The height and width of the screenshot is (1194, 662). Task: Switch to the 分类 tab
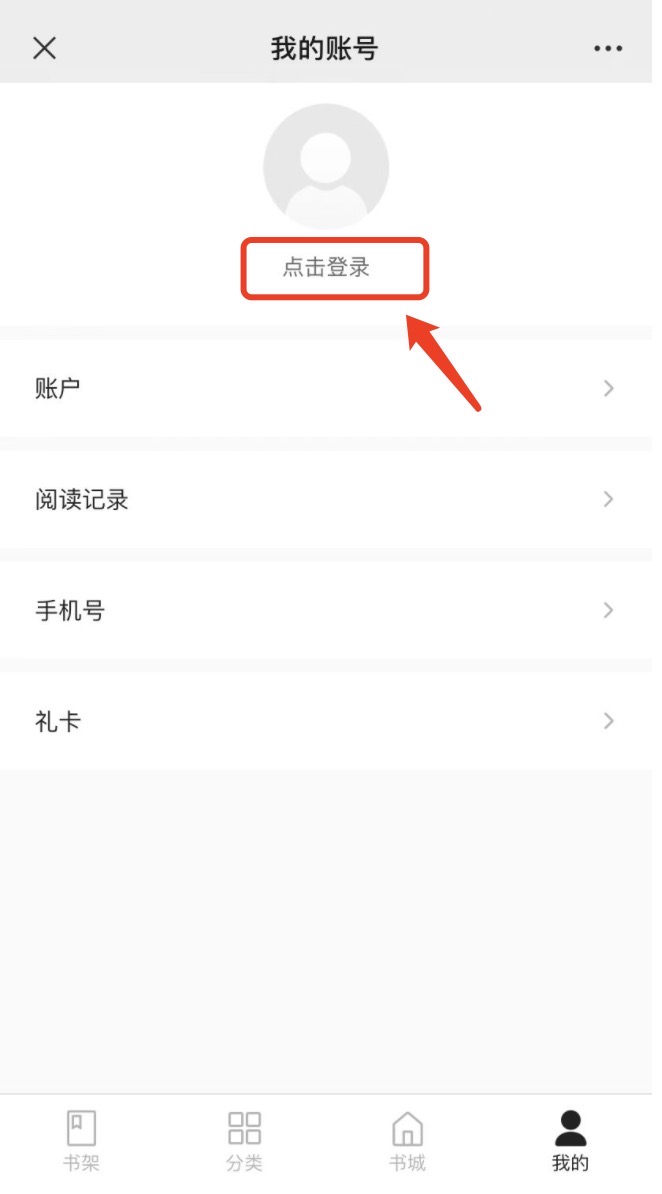(x=245, y=1141)
